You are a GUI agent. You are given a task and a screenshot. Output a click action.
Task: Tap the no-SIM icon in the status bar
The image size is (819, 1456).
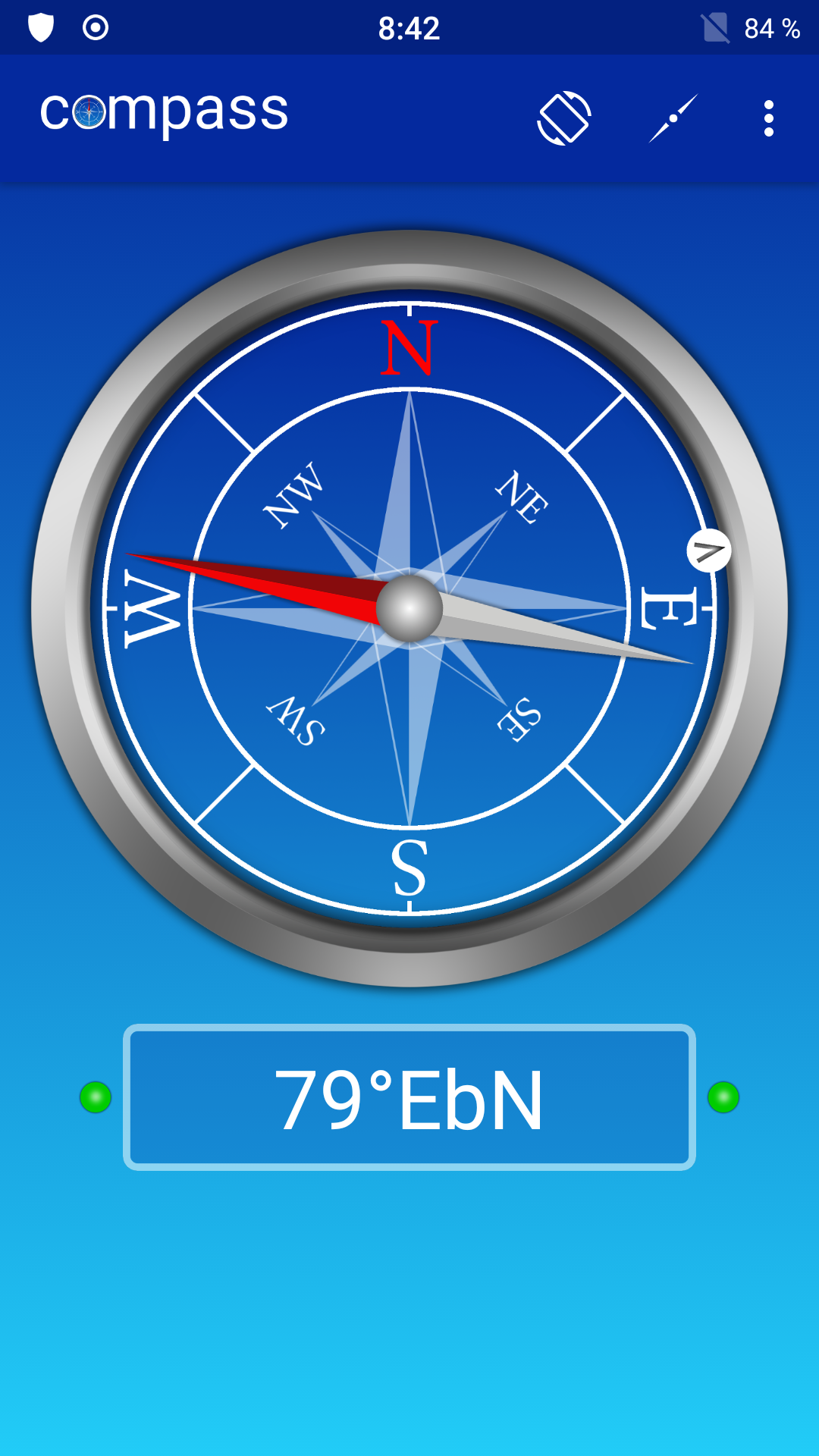coord(715,29)
